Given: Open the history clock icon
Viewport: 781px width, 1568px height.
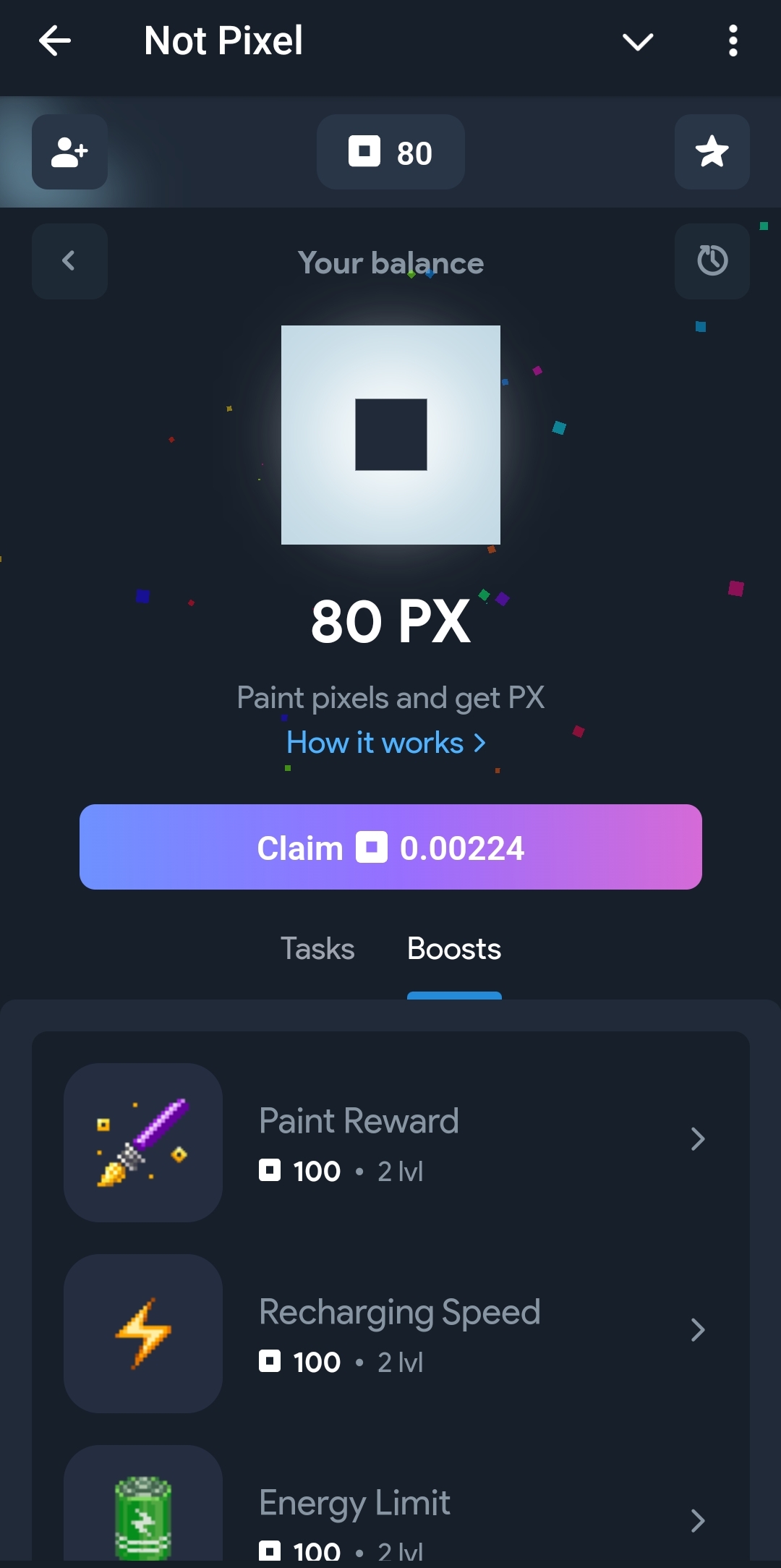Looking at the screenshot, I should click(x=712, y=261).
